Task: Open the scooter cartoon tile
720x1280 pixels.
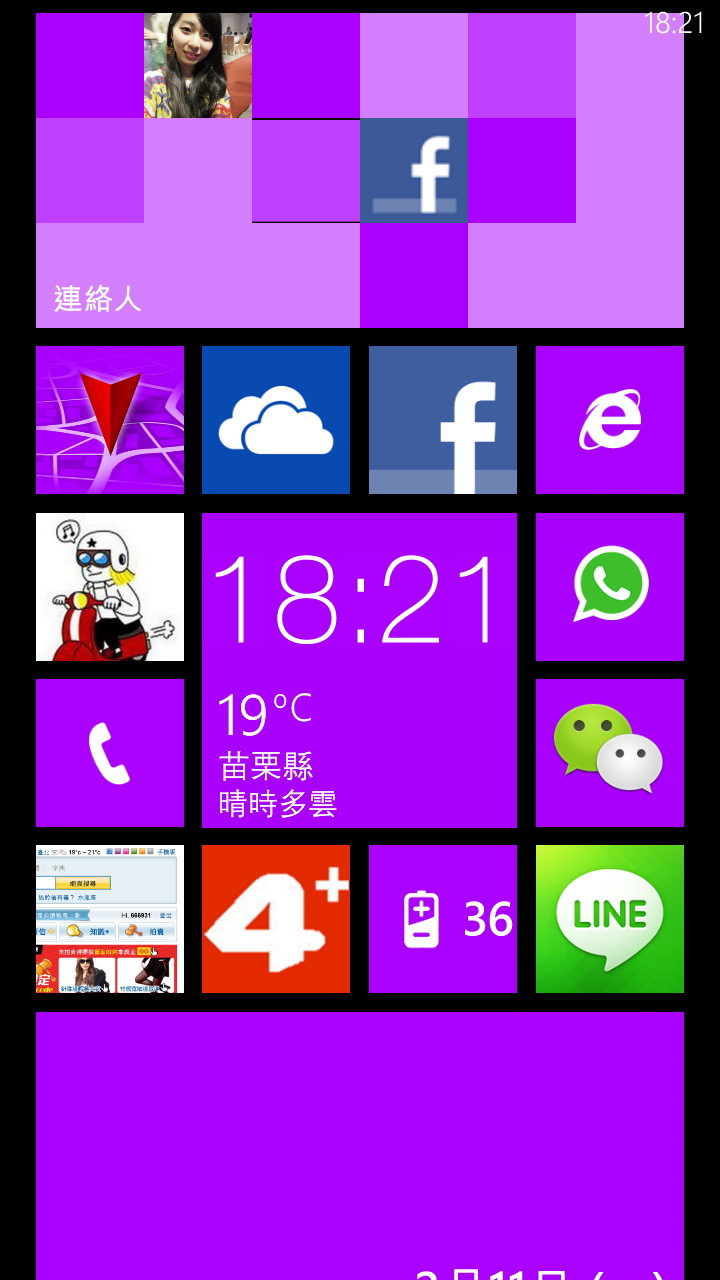Action: [110, 587]
